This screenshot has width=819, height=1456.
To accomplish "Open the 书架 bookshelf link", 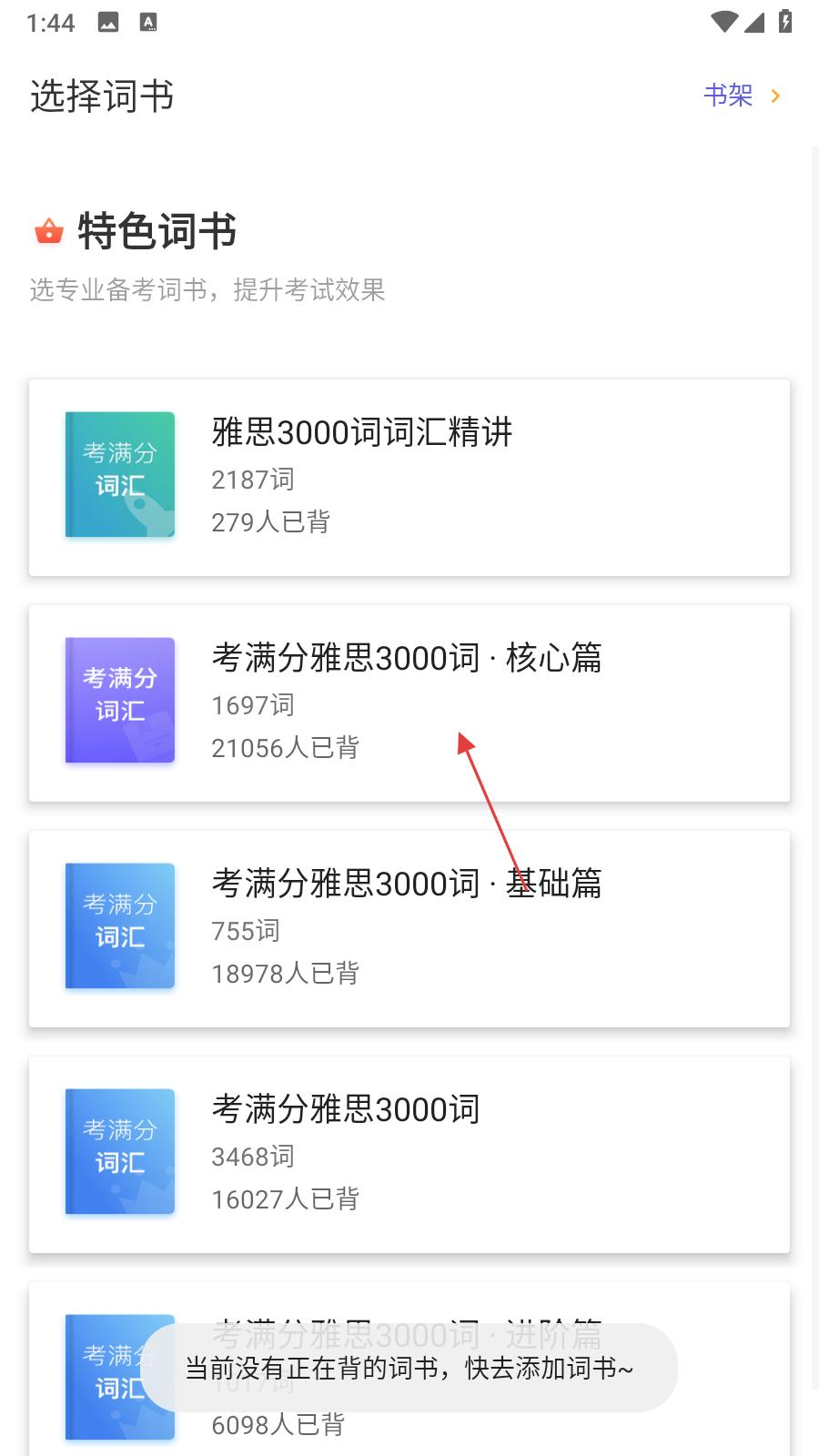I will (x=742, y=95).
